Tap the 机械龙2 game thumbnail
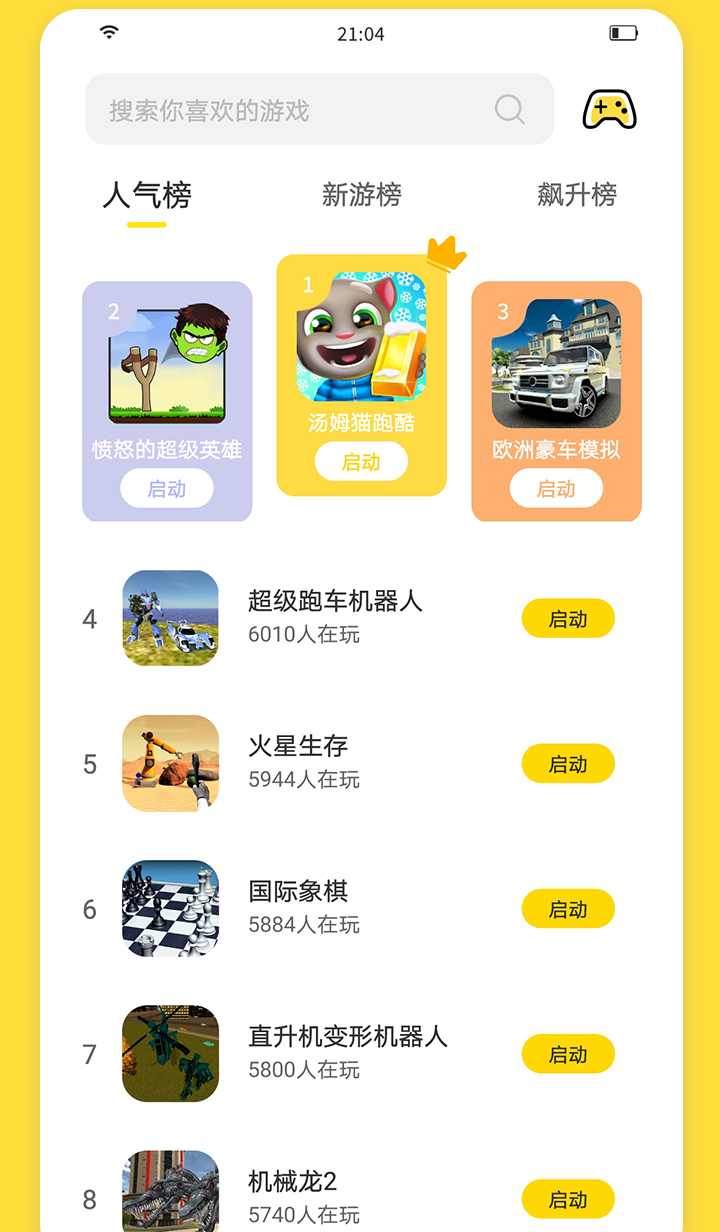 (171, 1192)
